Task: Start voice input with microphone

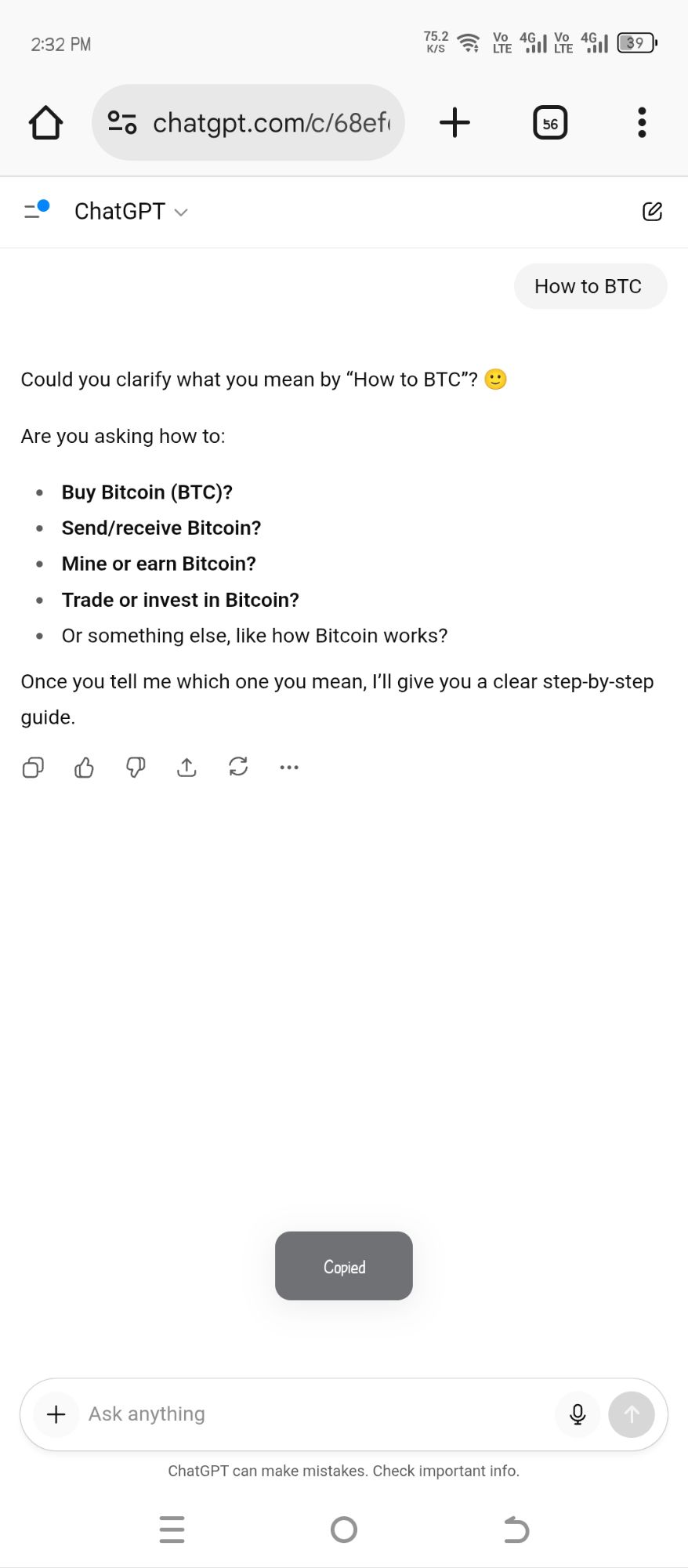Action: pos(578,1414)
